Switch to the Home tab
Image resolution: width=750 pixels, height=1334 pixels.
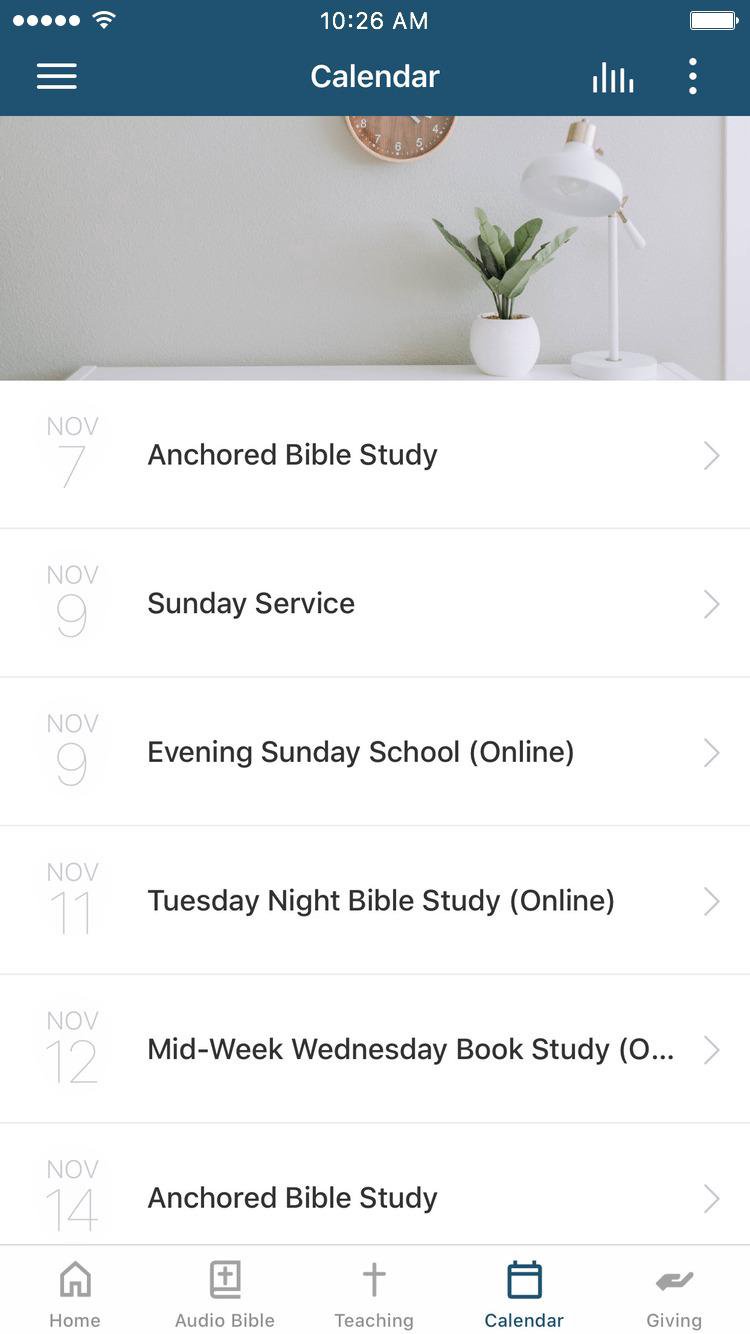tap(75, 1290)
